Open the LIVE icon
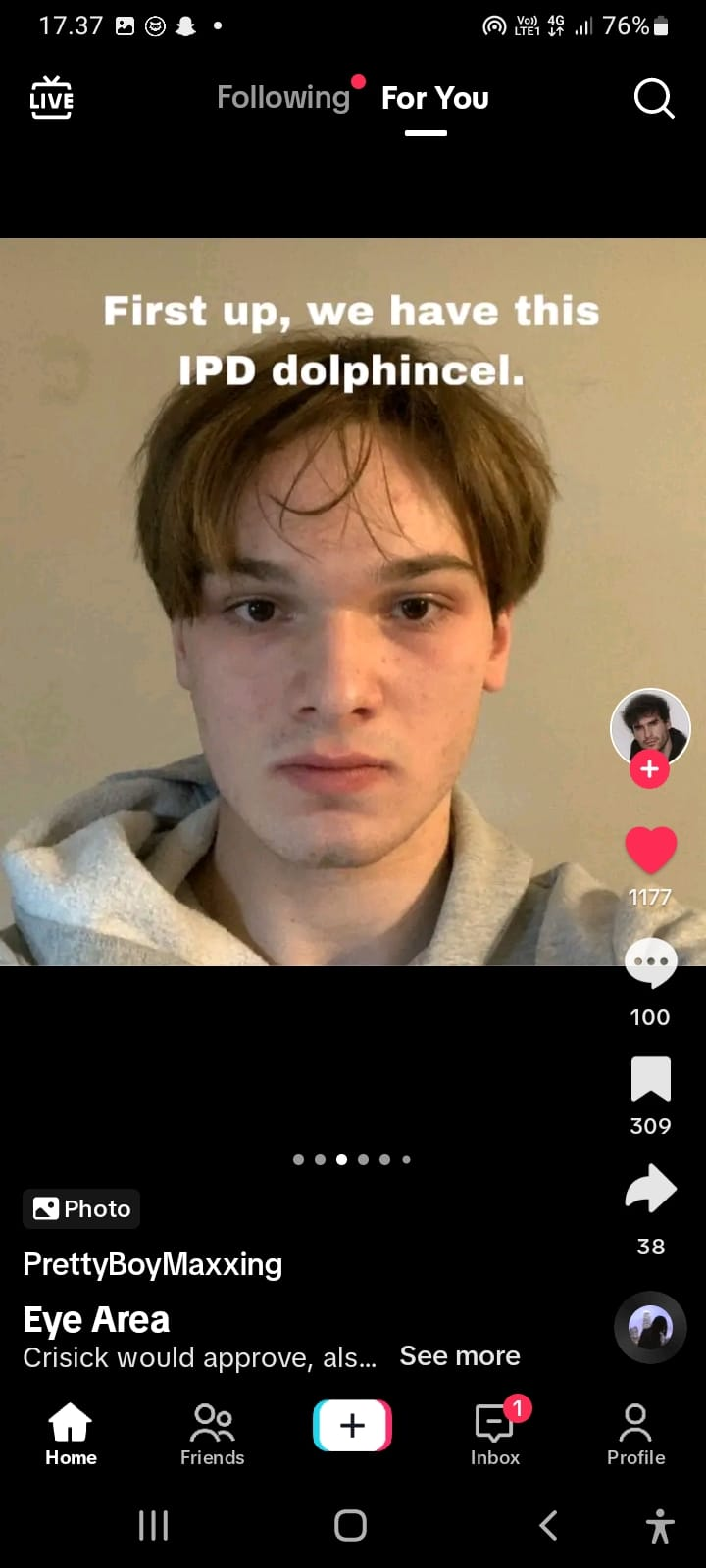 [51, 98]
